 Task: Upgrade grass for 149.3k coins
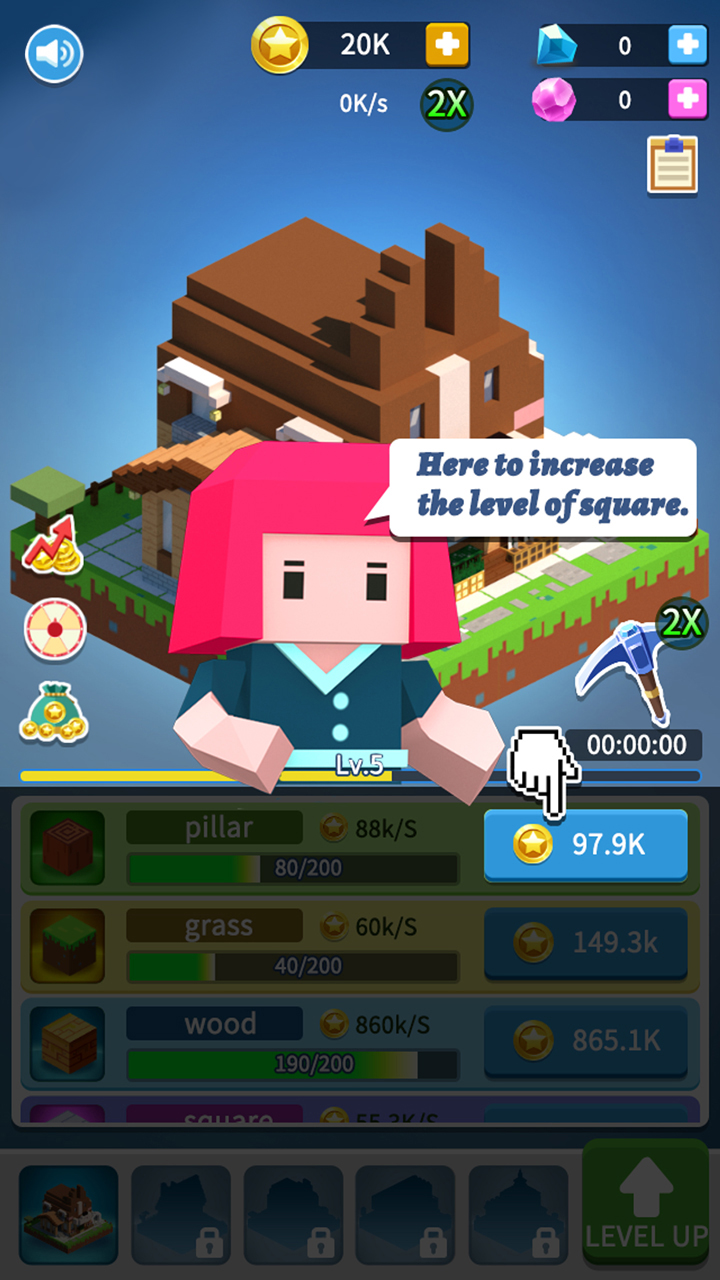coord(585,942)
